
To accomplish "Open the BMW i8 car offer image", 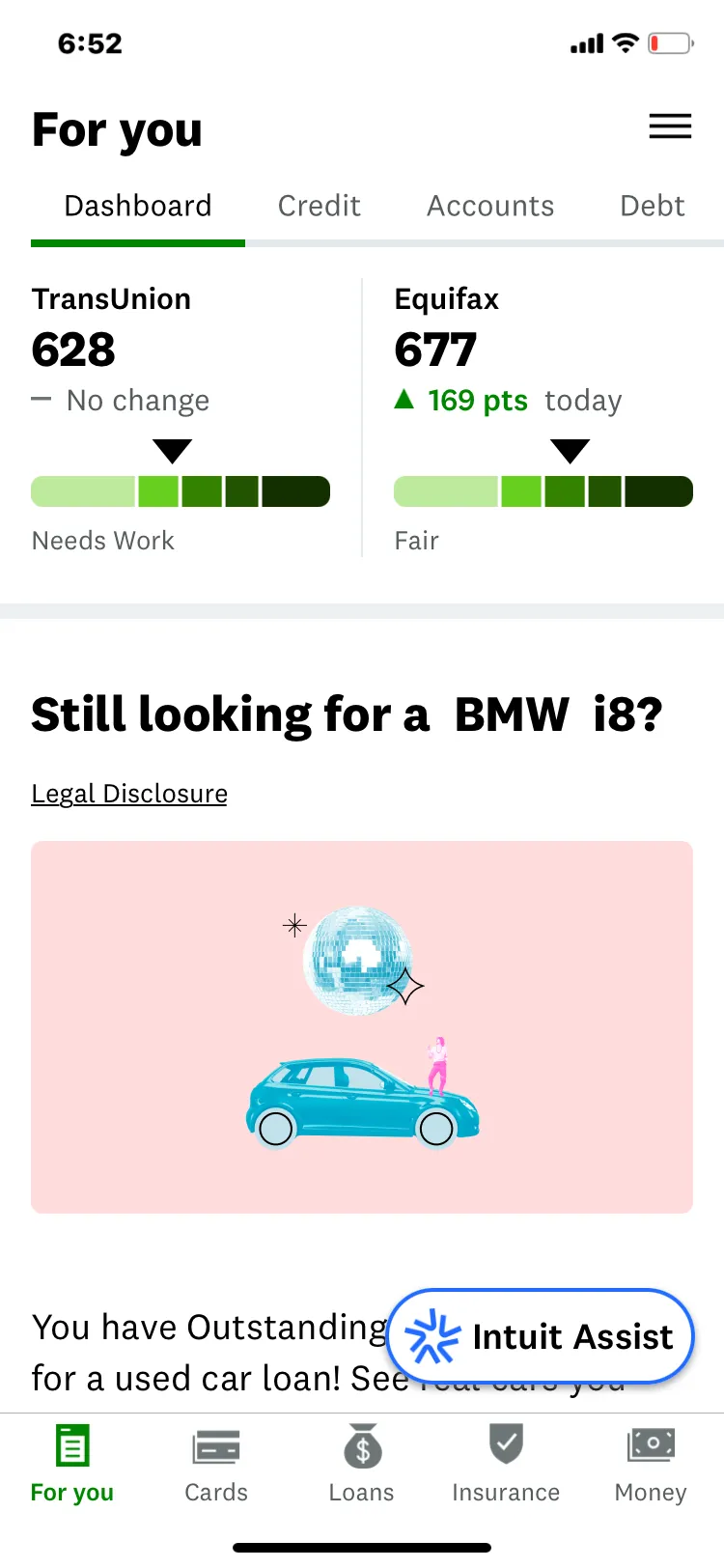I will pyautogui.click(x=362, y=1027).
